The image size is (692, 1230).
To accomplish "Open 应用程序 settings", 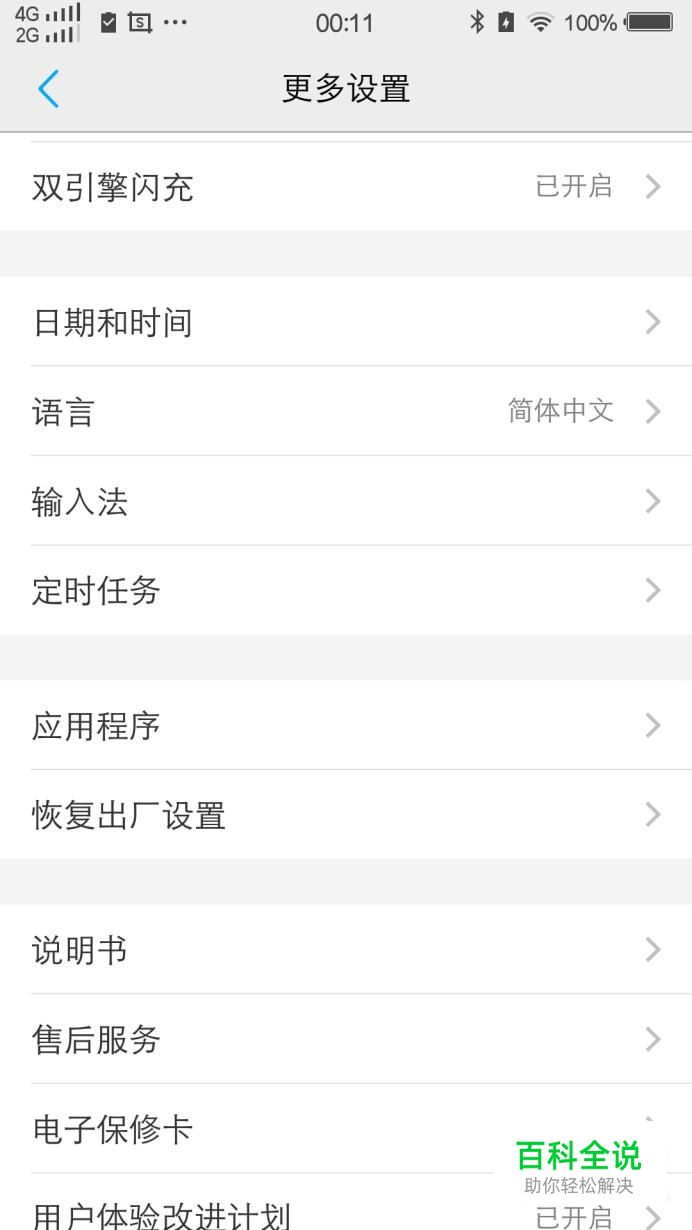I will pyautogui.click(x=346, y=725).
